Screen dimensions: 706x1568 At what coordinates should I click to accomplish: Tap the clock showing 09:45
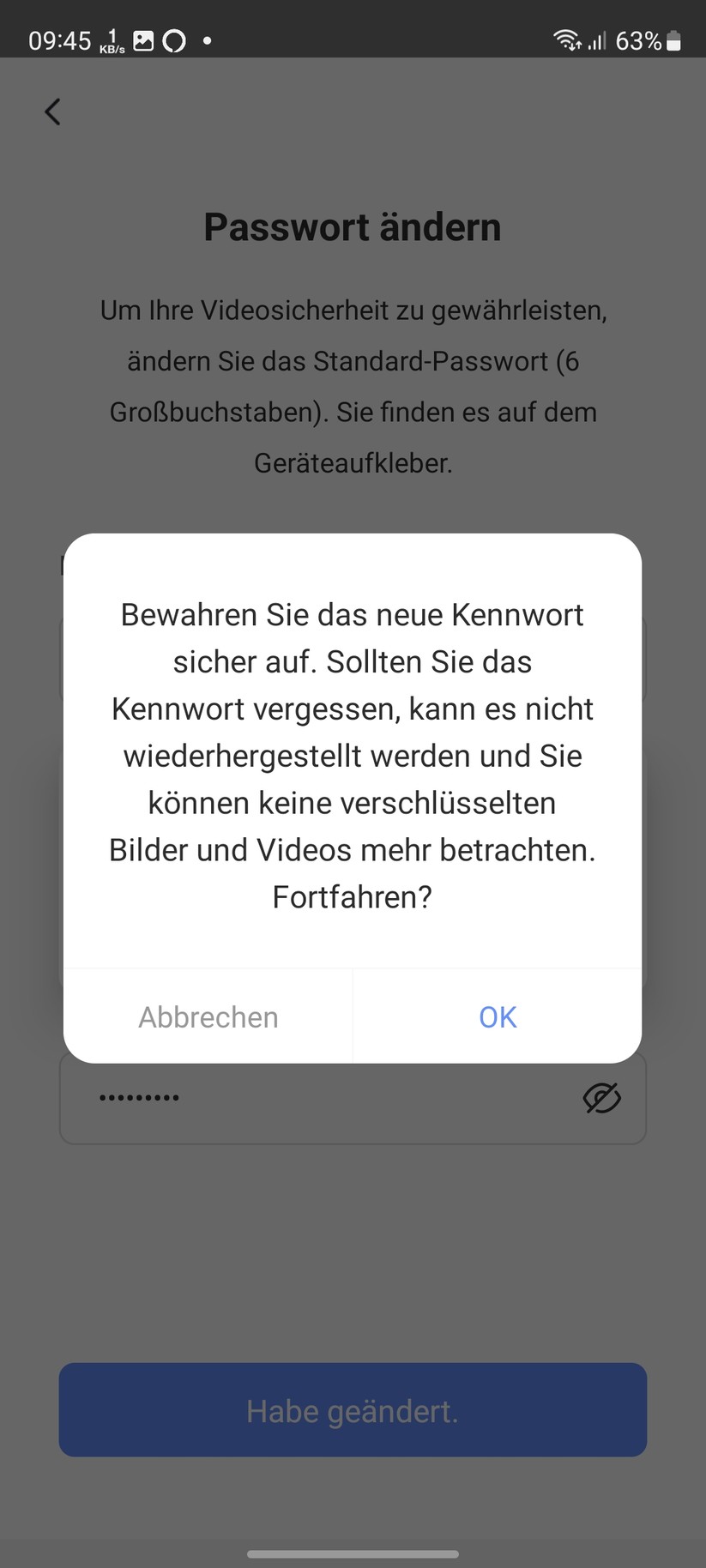59,40
